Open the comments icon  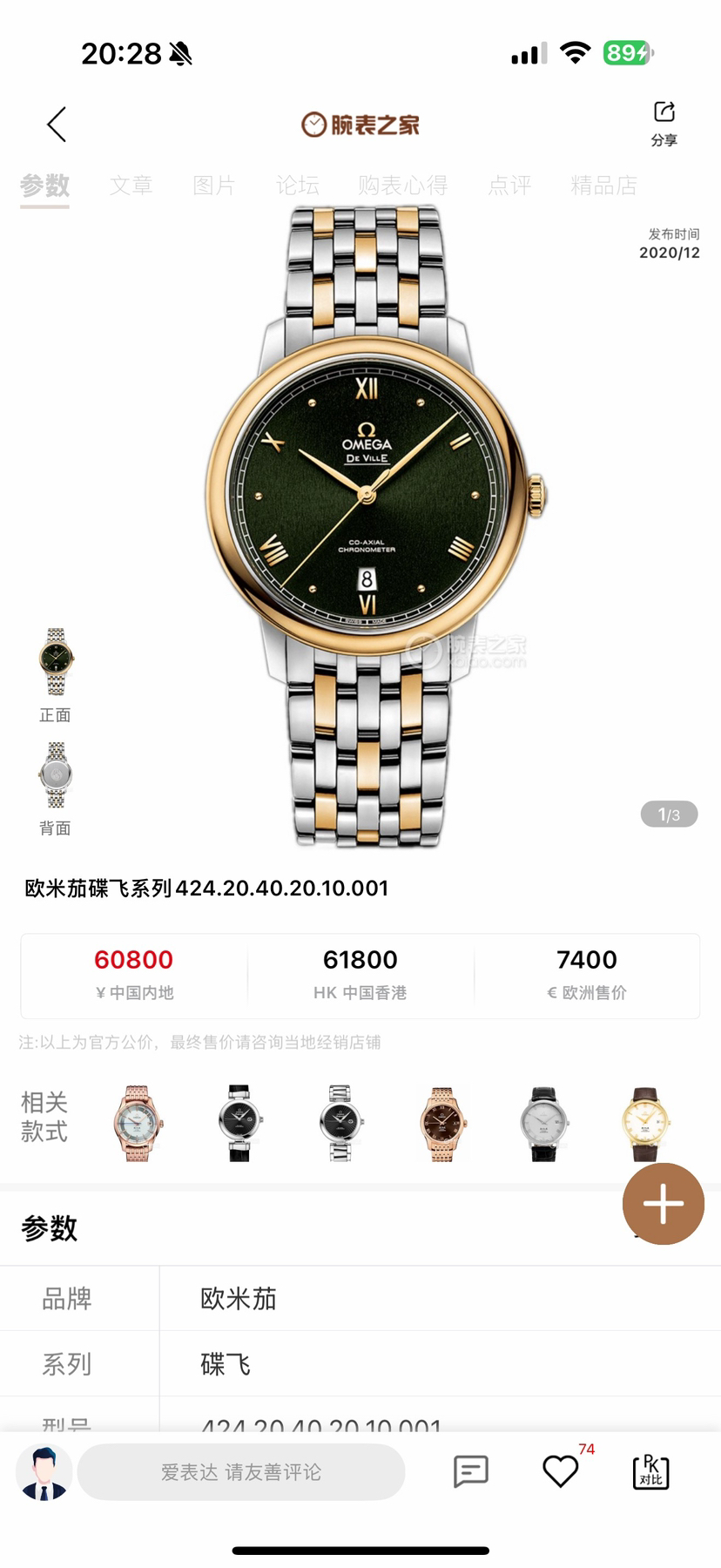[x=471, y=1472]
